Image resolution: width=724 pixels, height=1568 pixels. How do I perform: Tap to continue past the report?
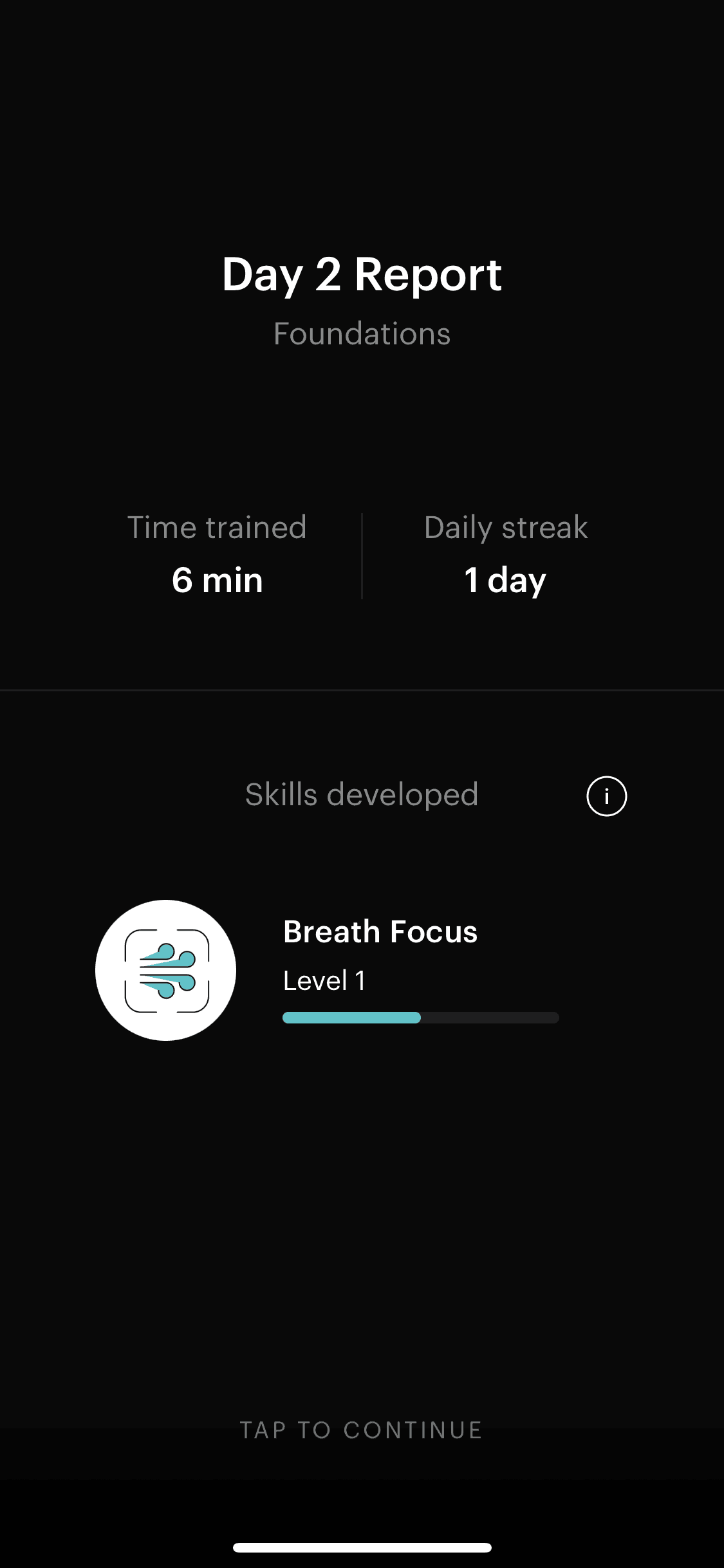362,1430
